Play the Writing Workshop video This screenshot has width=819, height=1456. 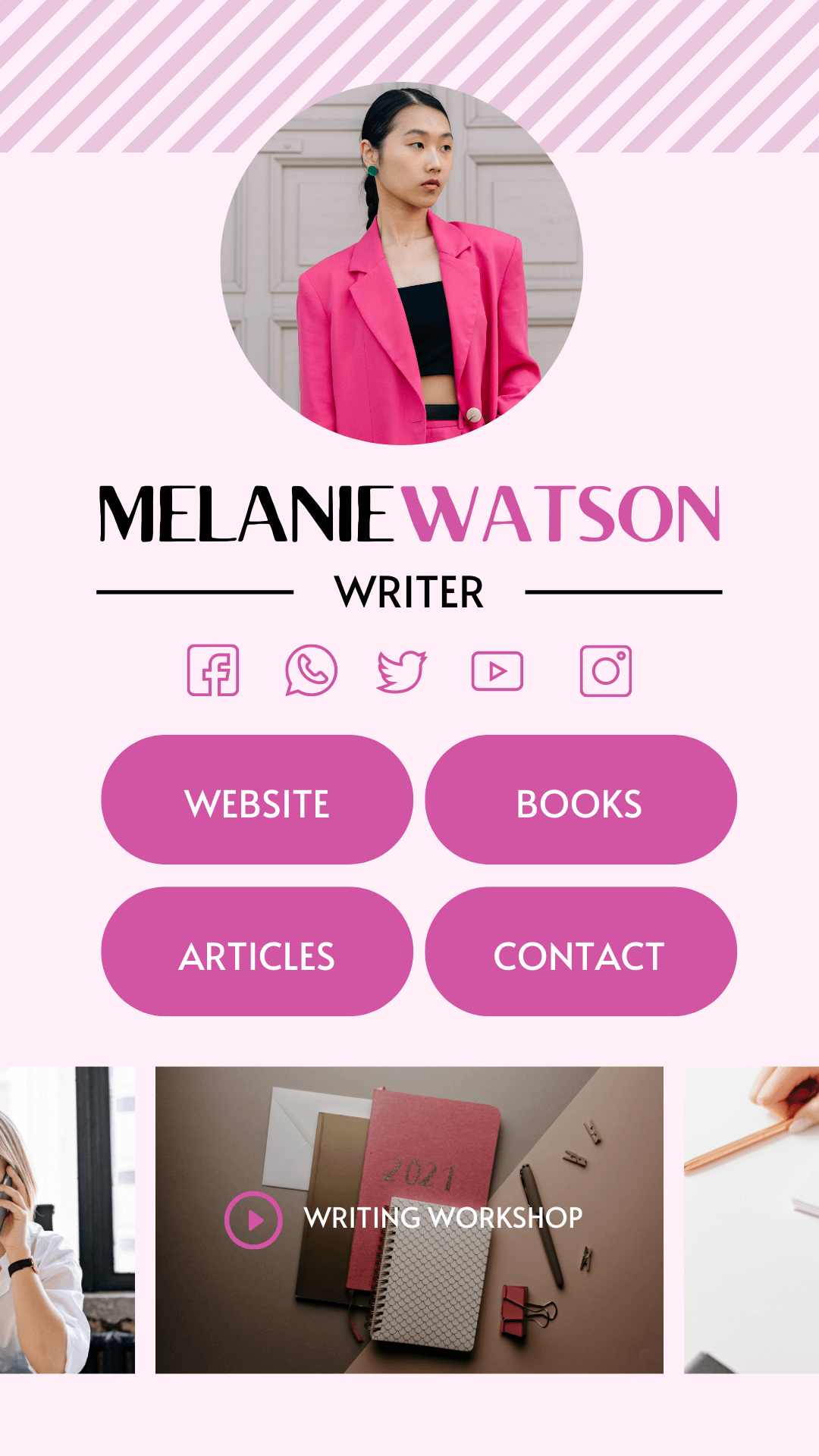point(254,1220)
